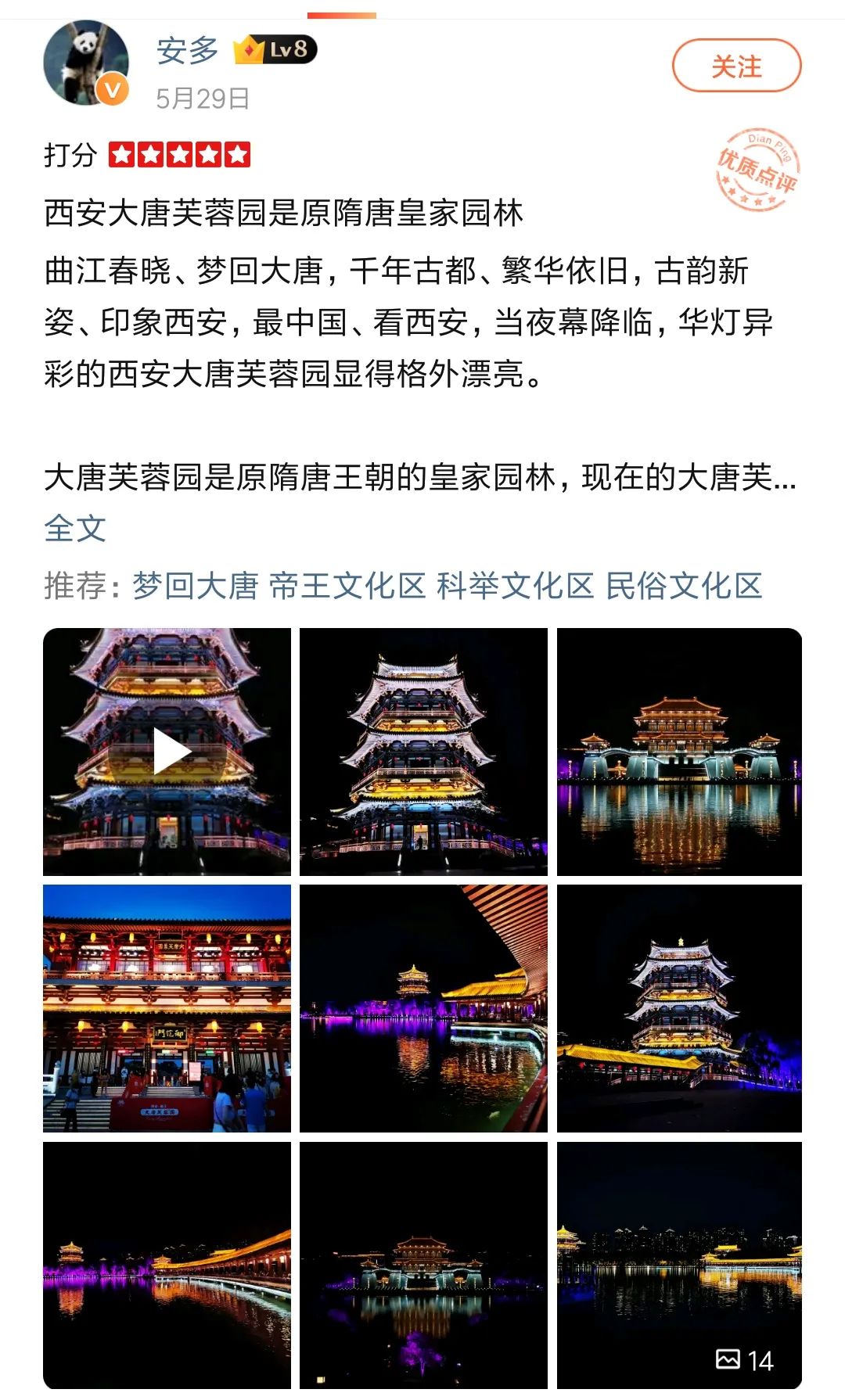This screenshot has width=845, height=1400.
Task: View the palace reflection photo in first row
Action: [x=679, y=752]
